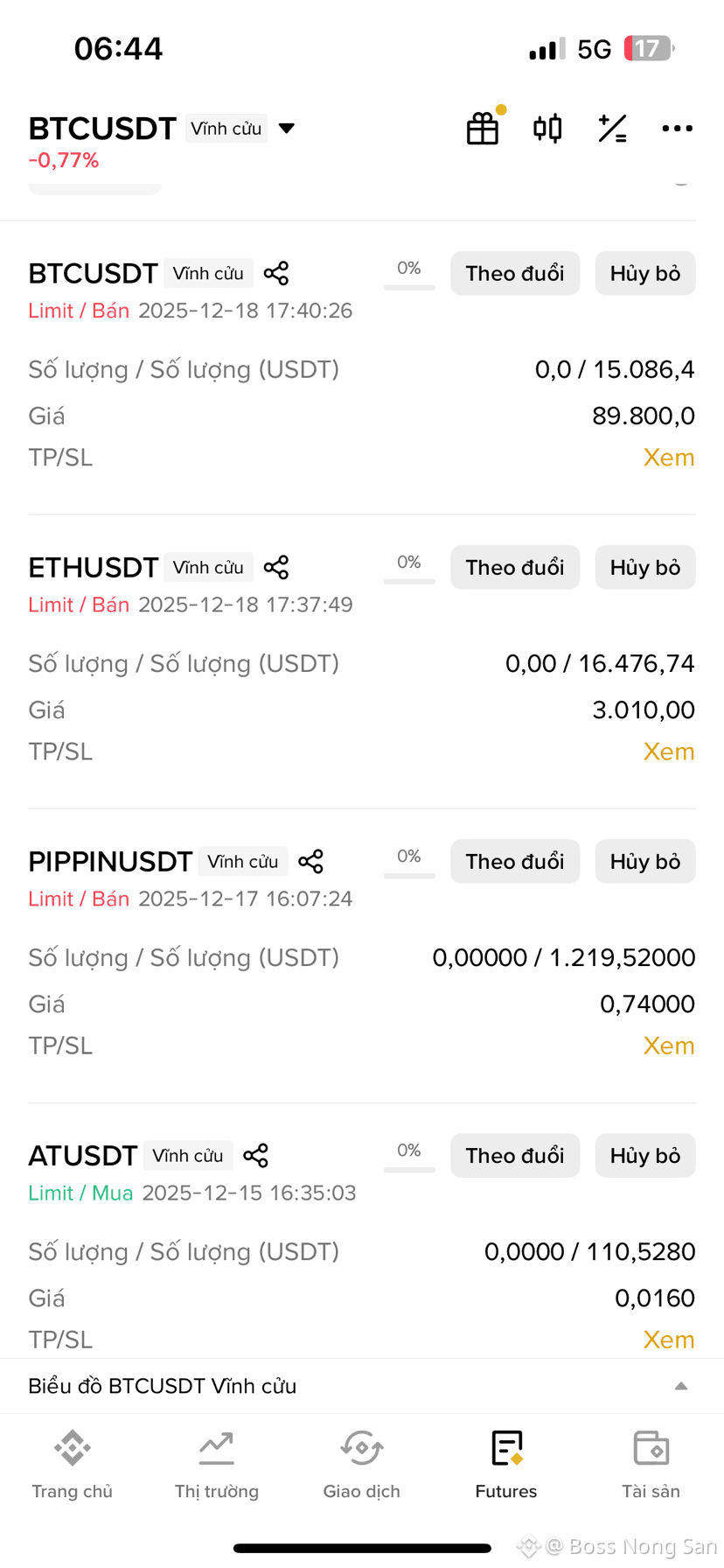The width and height of the screenshot is (724, 1568).
Task: Share the ETHUSDT order
Action: pos(276,567)
